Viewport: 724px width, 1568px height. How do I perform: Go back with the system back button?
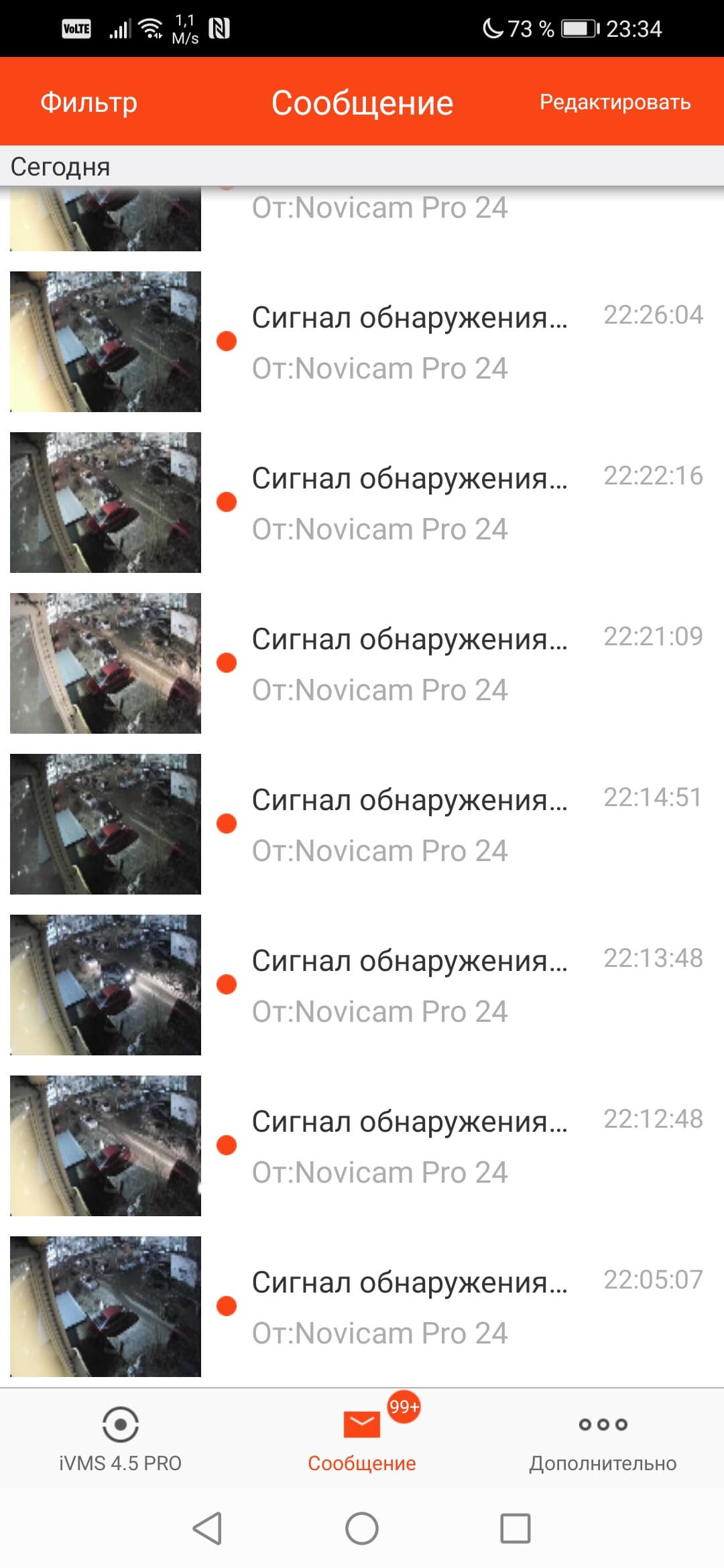(207, 1528)
